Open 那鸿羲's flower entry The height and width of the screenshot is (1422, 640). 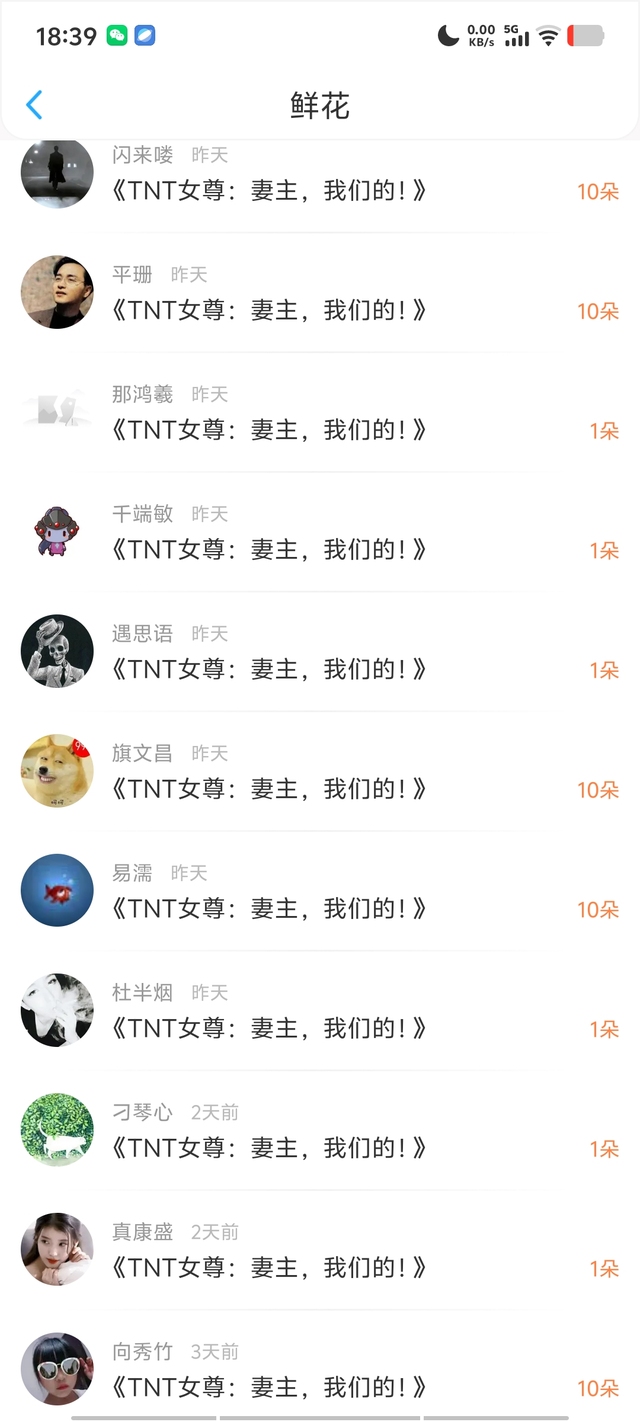click(320, 412)
